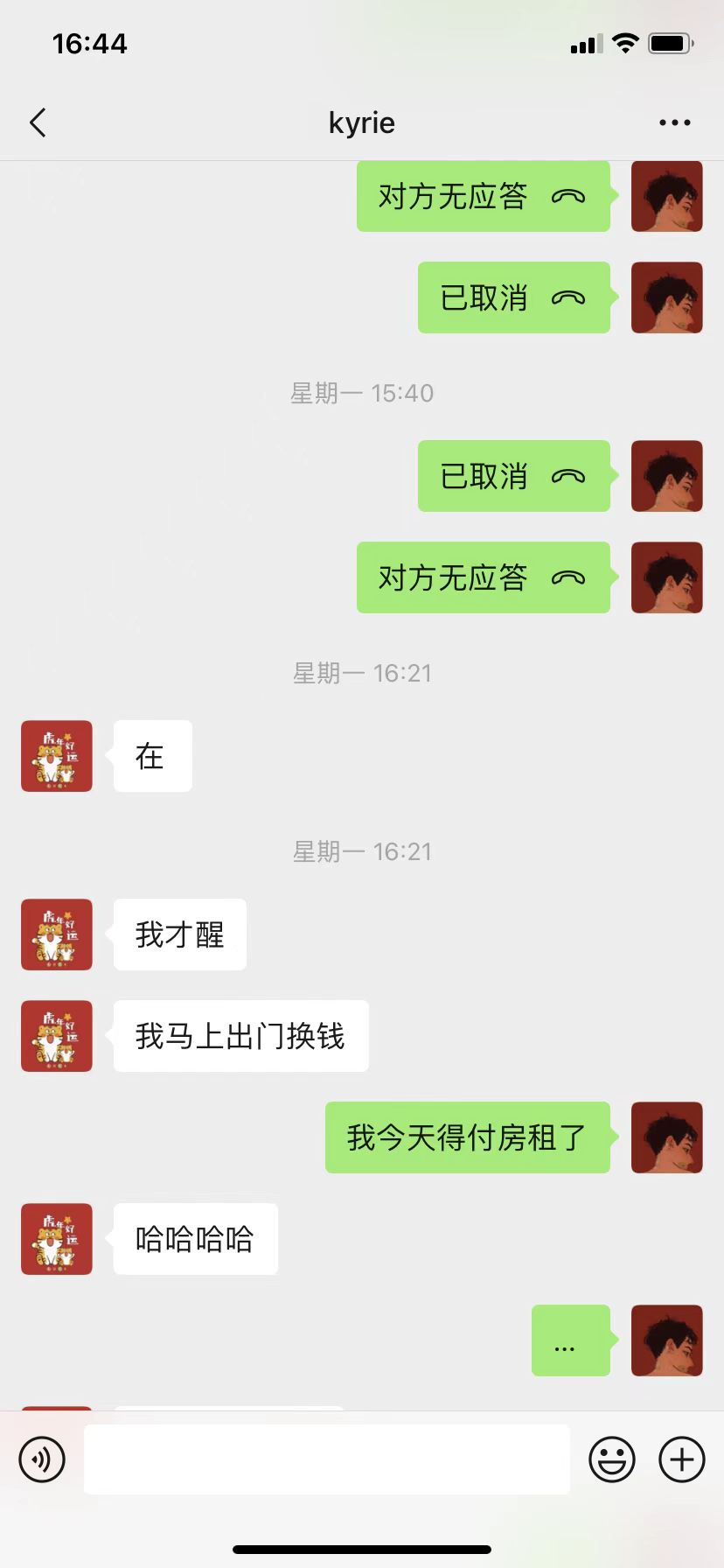Viewport: 724px width, 1568px height.
Task: Tap my avatar beside 我今天得付房租了
Action: [x=666, y=1137]
